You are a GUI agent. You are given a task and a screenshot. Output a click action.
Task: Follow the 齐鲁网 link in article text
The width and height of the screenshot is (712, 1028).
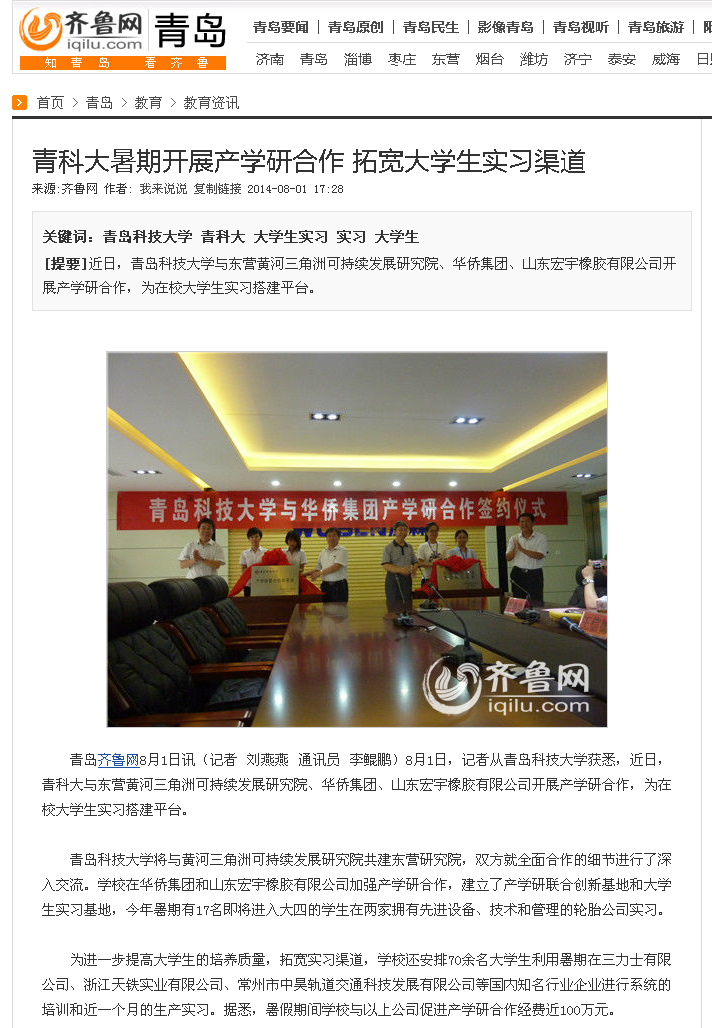pyautogui.click(x=118, y=760)
